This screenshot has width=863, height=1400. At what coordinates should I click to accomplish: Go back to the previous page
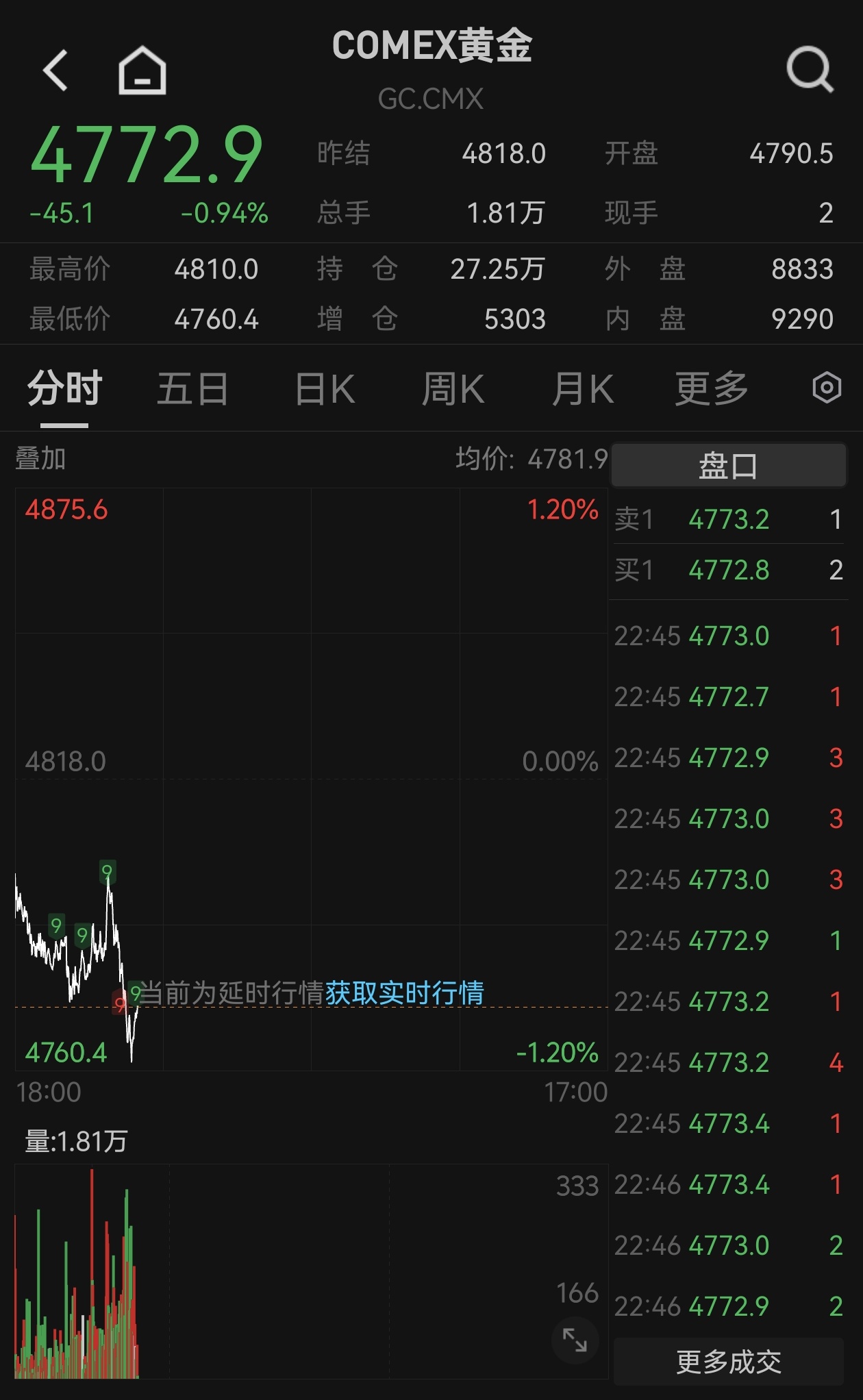tap(56, 70)
